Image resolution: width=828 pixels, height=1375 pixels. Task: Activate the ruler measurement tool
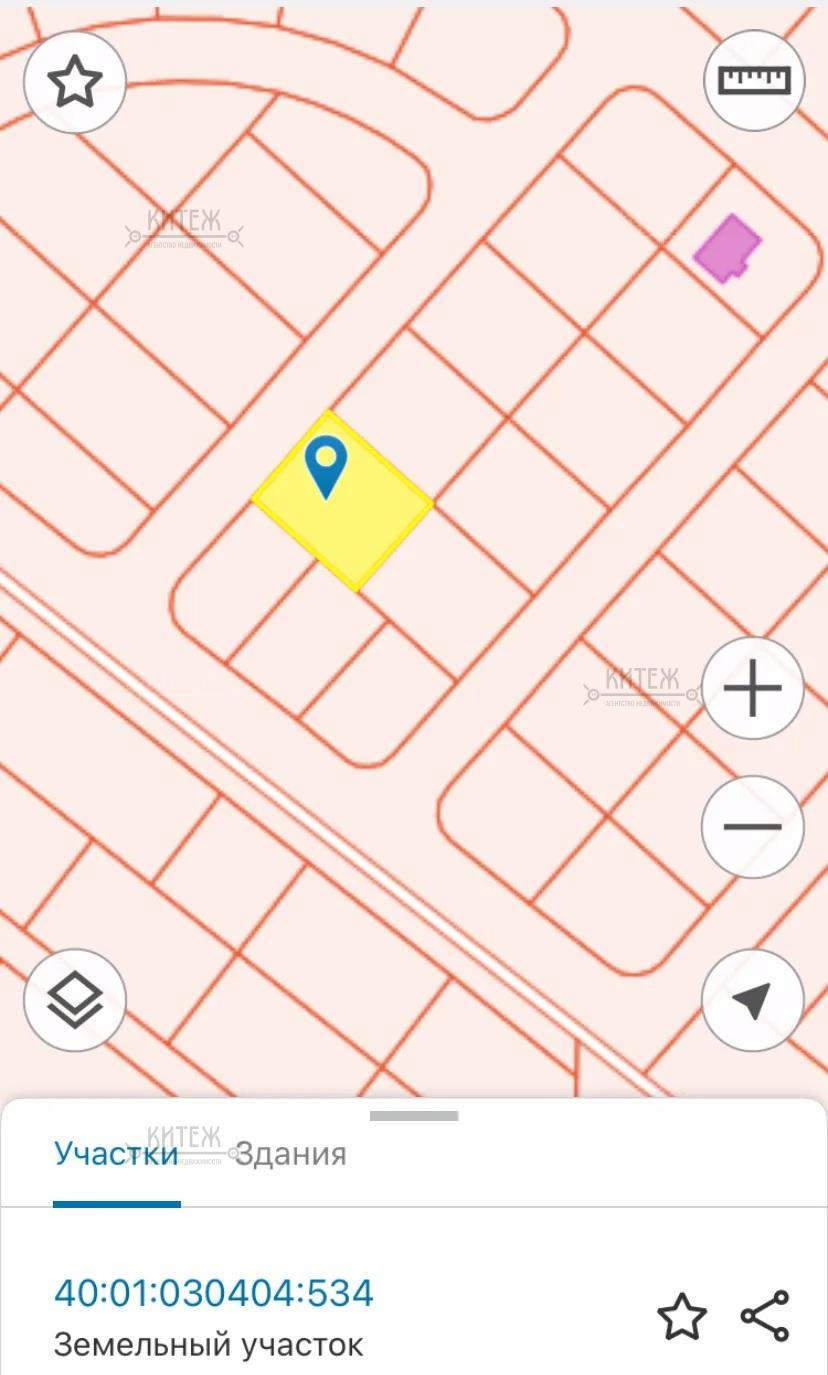click(x=754, y=80)
